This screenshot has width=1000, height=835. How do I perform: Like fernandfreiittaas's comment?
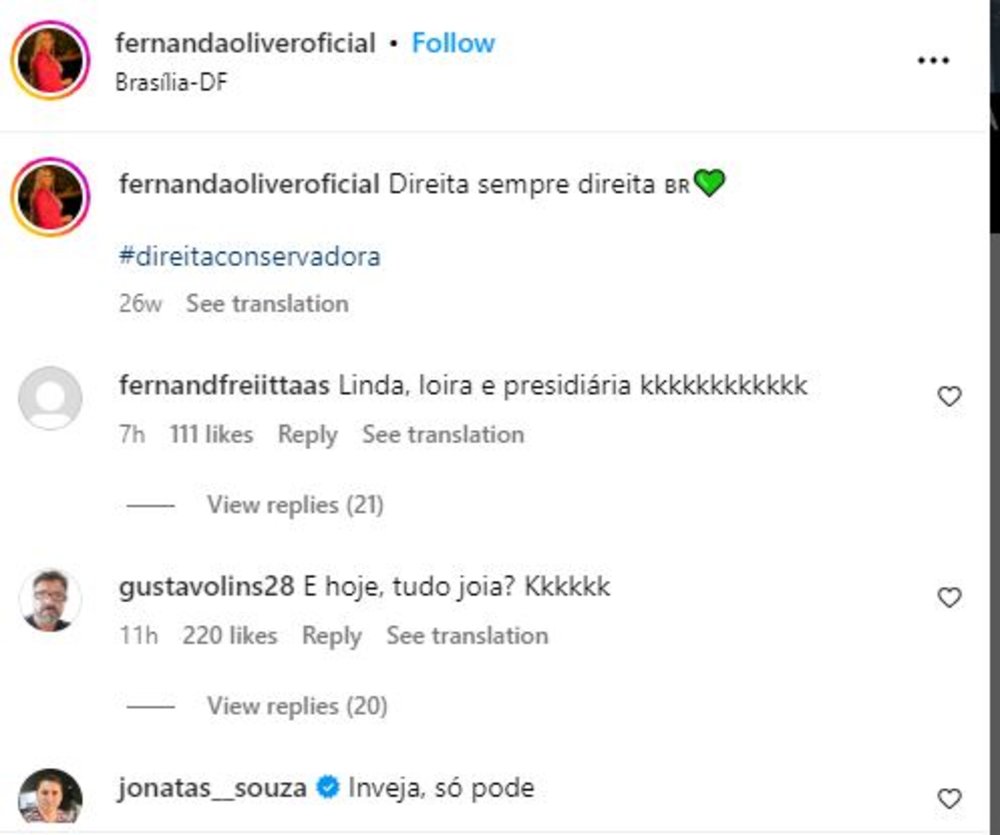(949, 397)
